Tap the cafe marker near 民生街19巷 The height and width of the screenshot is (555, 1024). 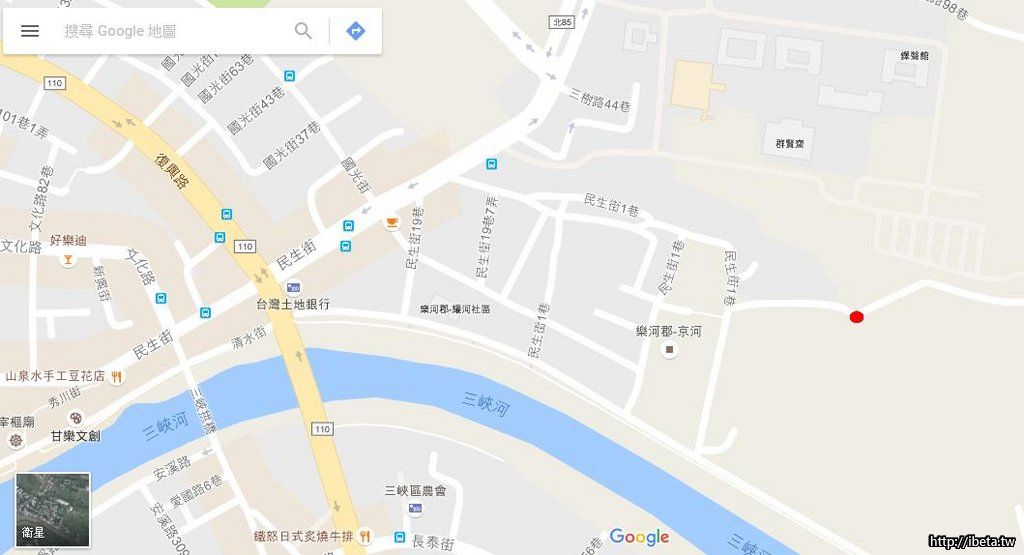[x=392, y=222]
